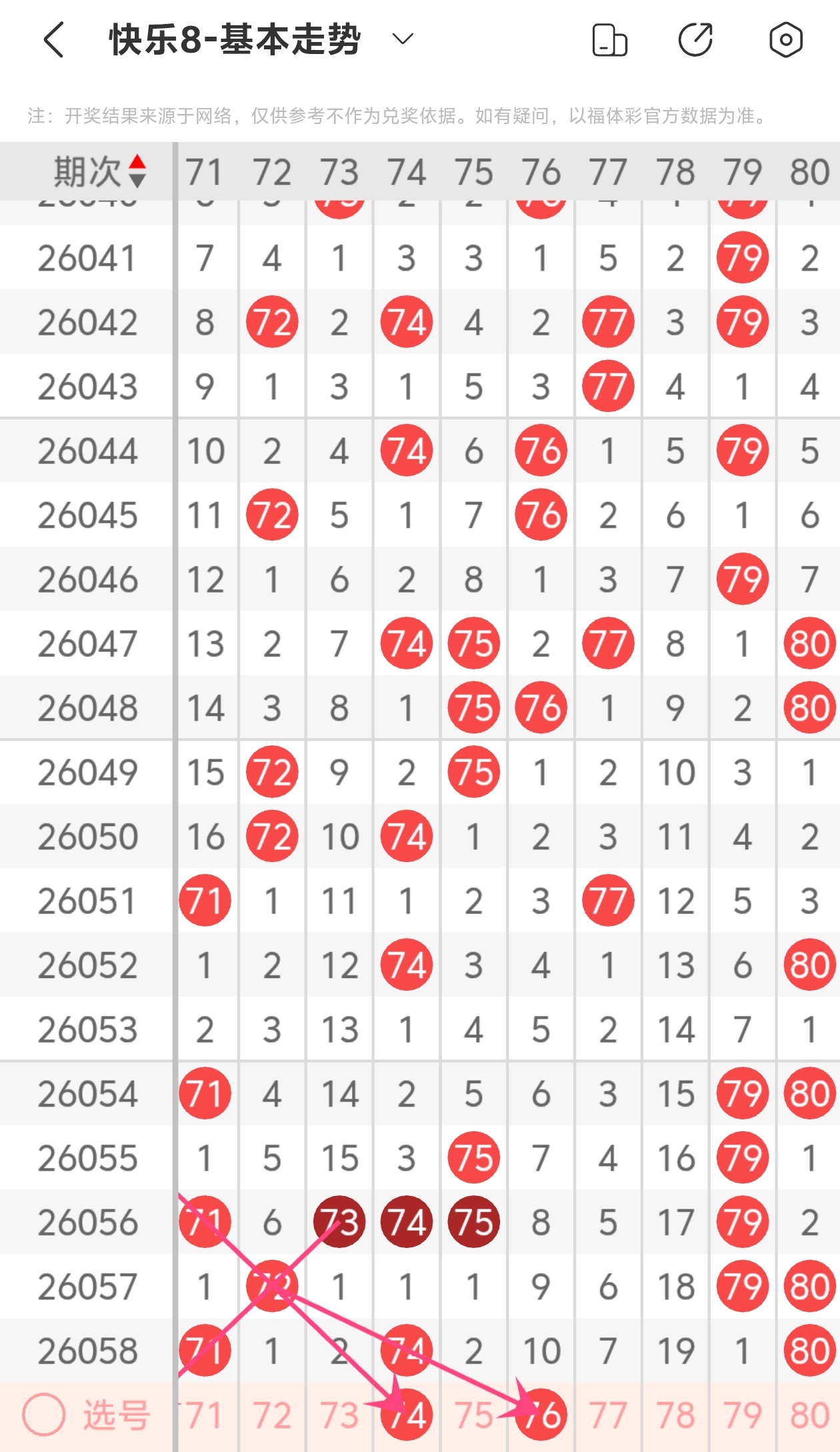This screenshot has height=1452, width=840.
Task: Select number 72 in the 选号 row
Action: (272, 1415)
